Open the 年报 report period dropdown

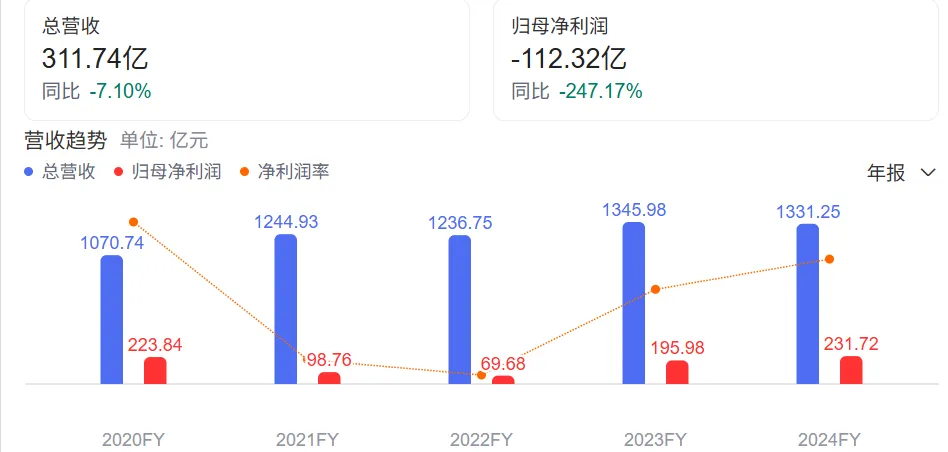900,173
